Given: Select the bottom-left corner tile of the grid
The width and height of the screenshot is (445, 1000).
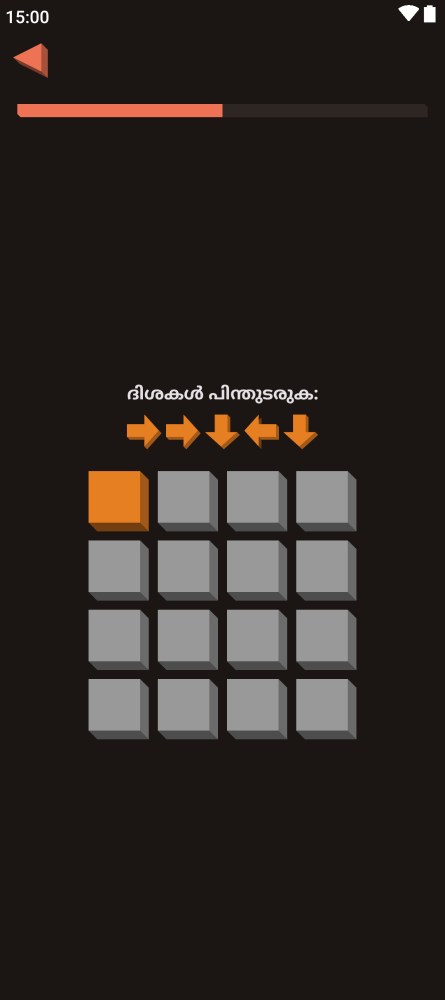Looking at the screenshot, I should click(x=118, y=709).
